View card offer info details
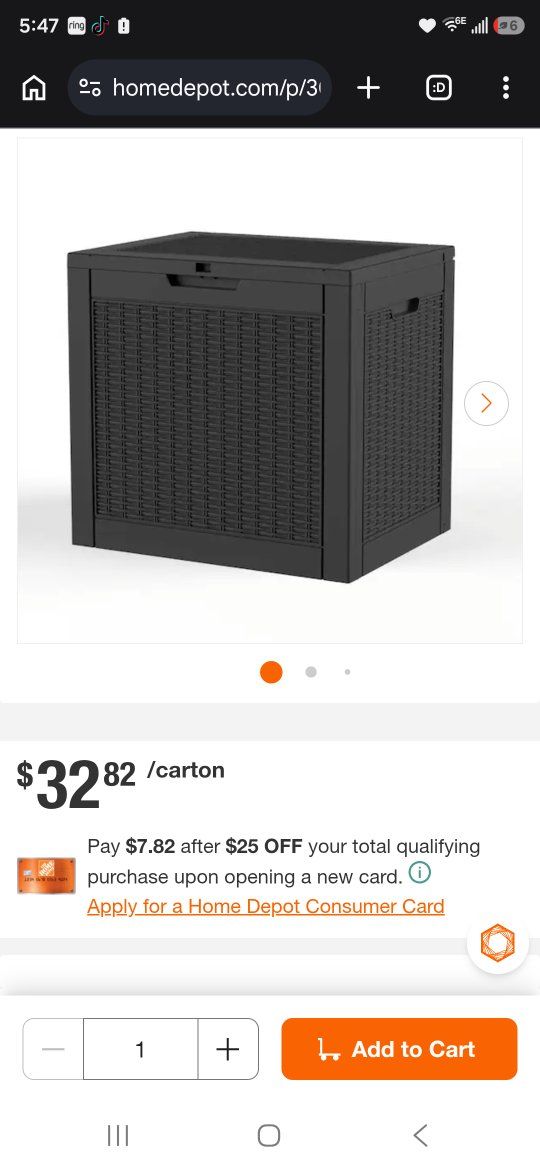This screenshot has height=1170, width=540. click(420, 872)
